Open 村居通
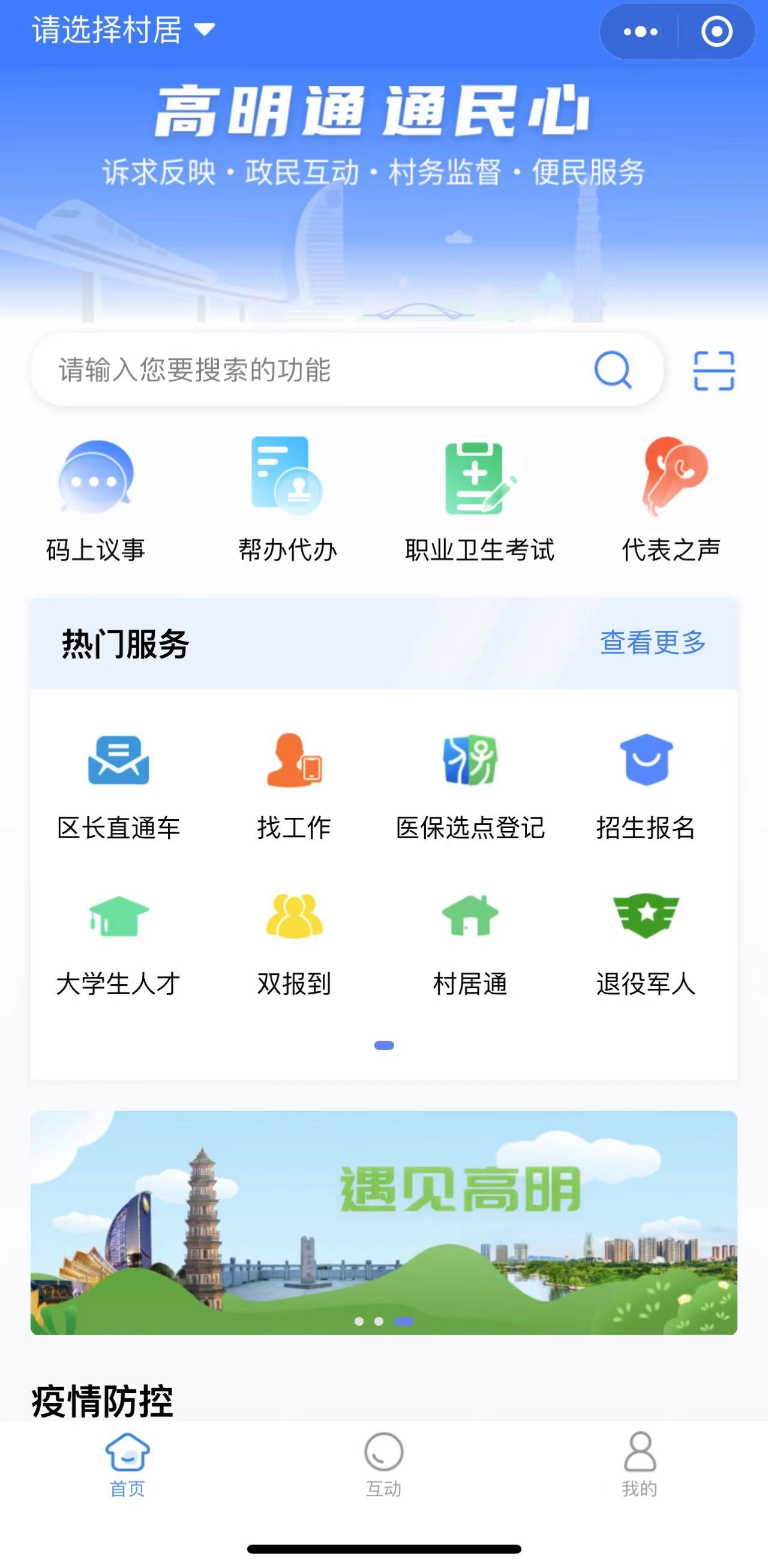Screen dimensions: 768x1568 click(470, 944)
